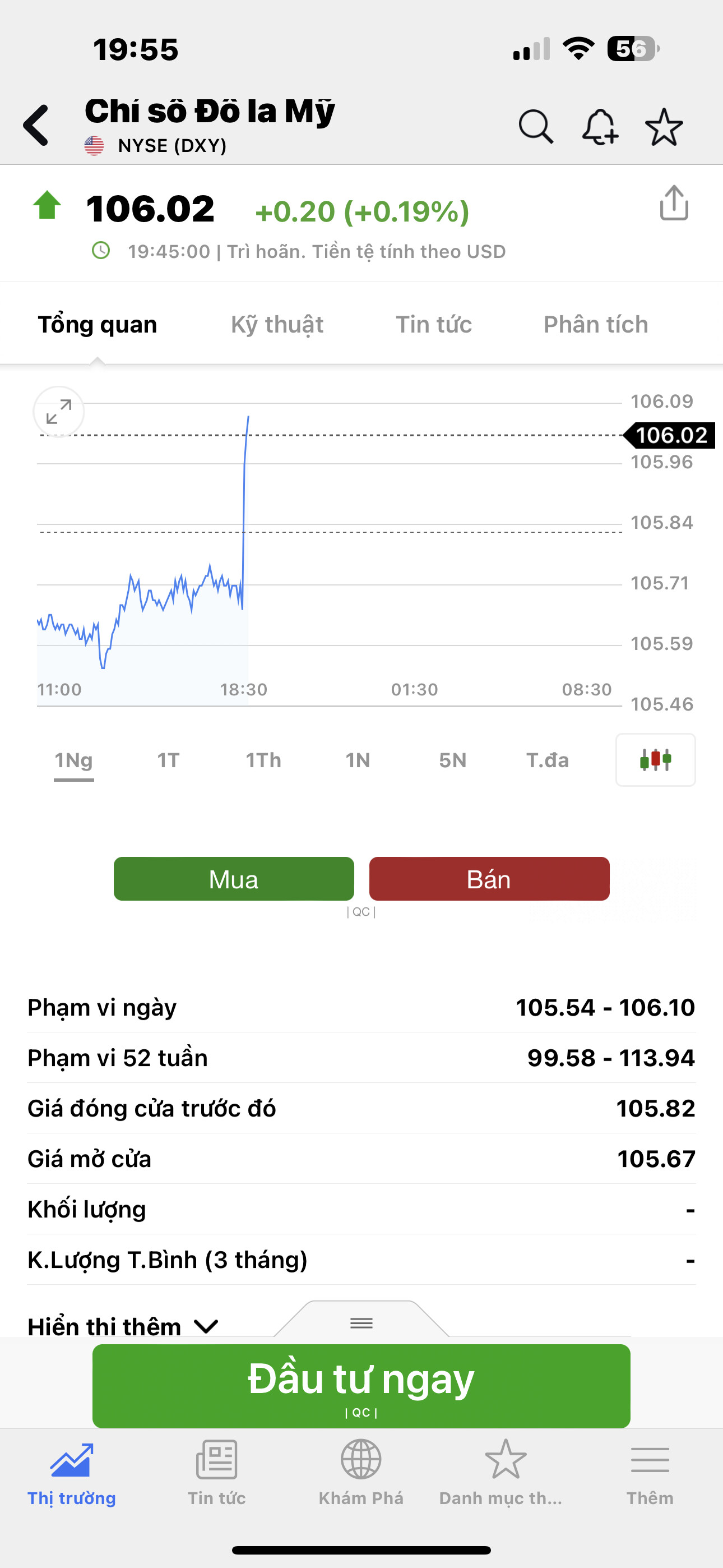Show the 1N chart range
Screen dimensions: 723x1568
358,760
